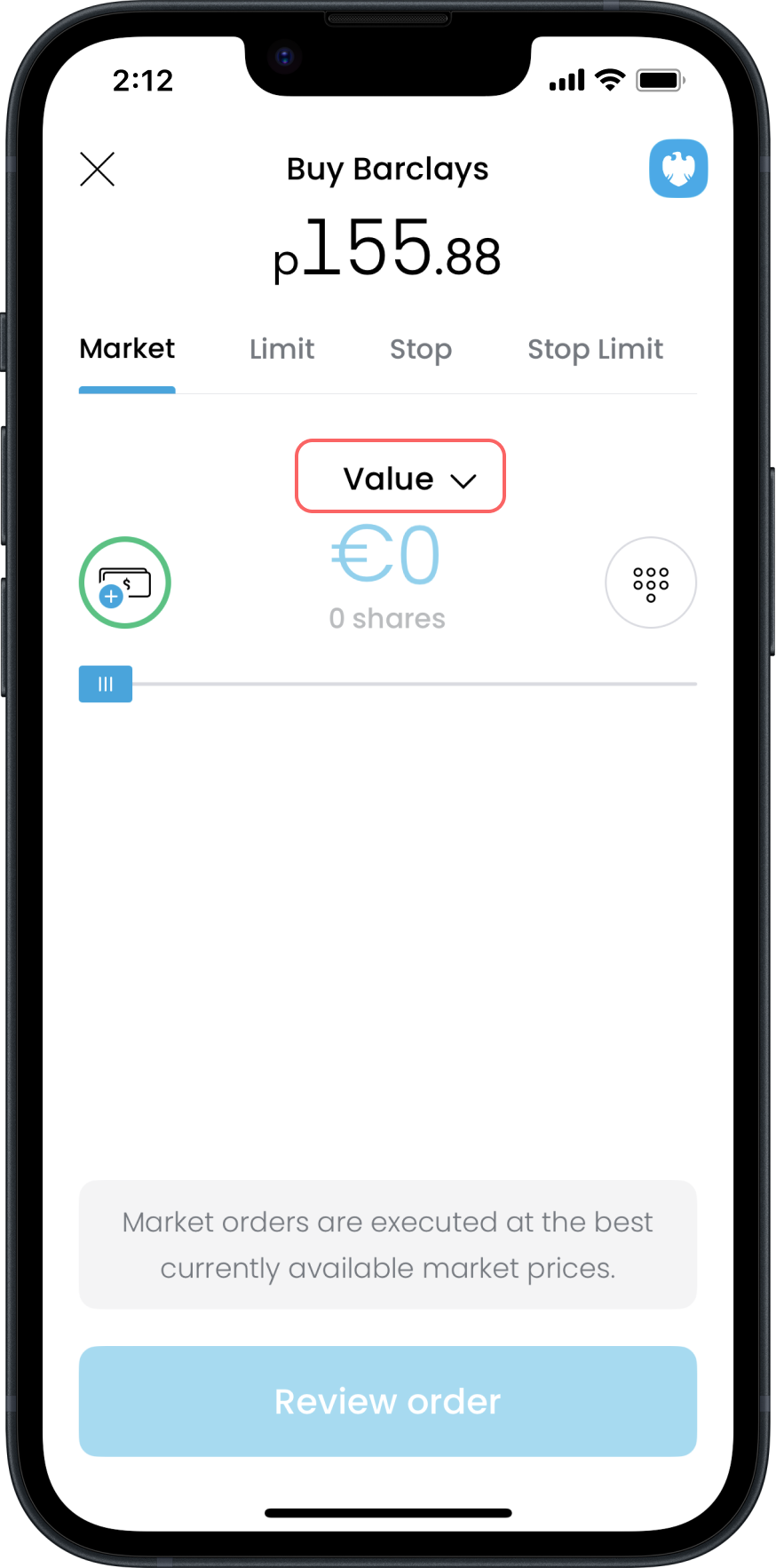Screen dimensions: 776x1568
Task: Tap the €0 amount field
Action: click(386, 556)
